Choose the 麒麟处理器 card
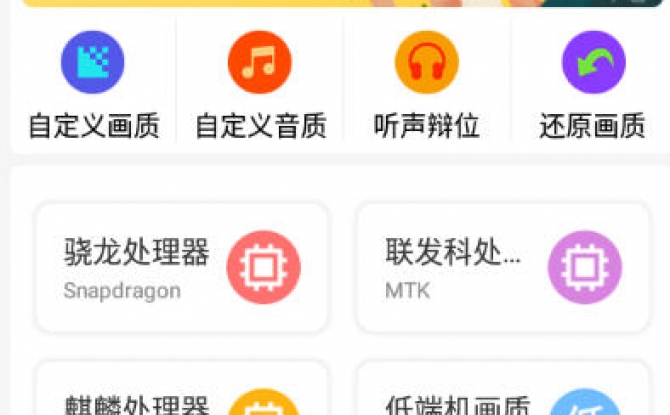The height and width of the screenshot is (415, 670). tap(182, 395)
